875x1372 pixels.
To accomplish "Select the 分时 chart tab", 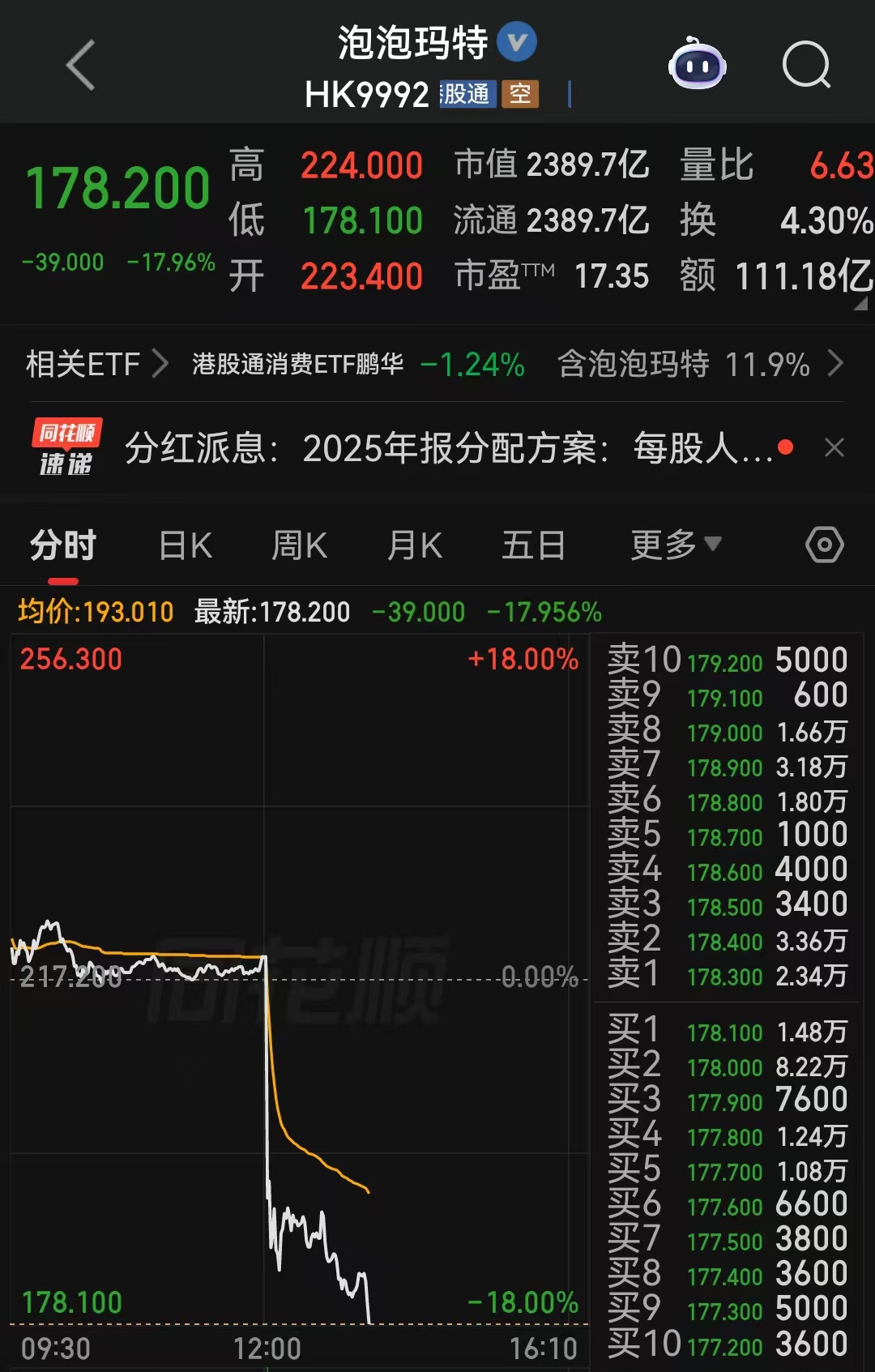I will pyautogui.click(x=63, y=545).
